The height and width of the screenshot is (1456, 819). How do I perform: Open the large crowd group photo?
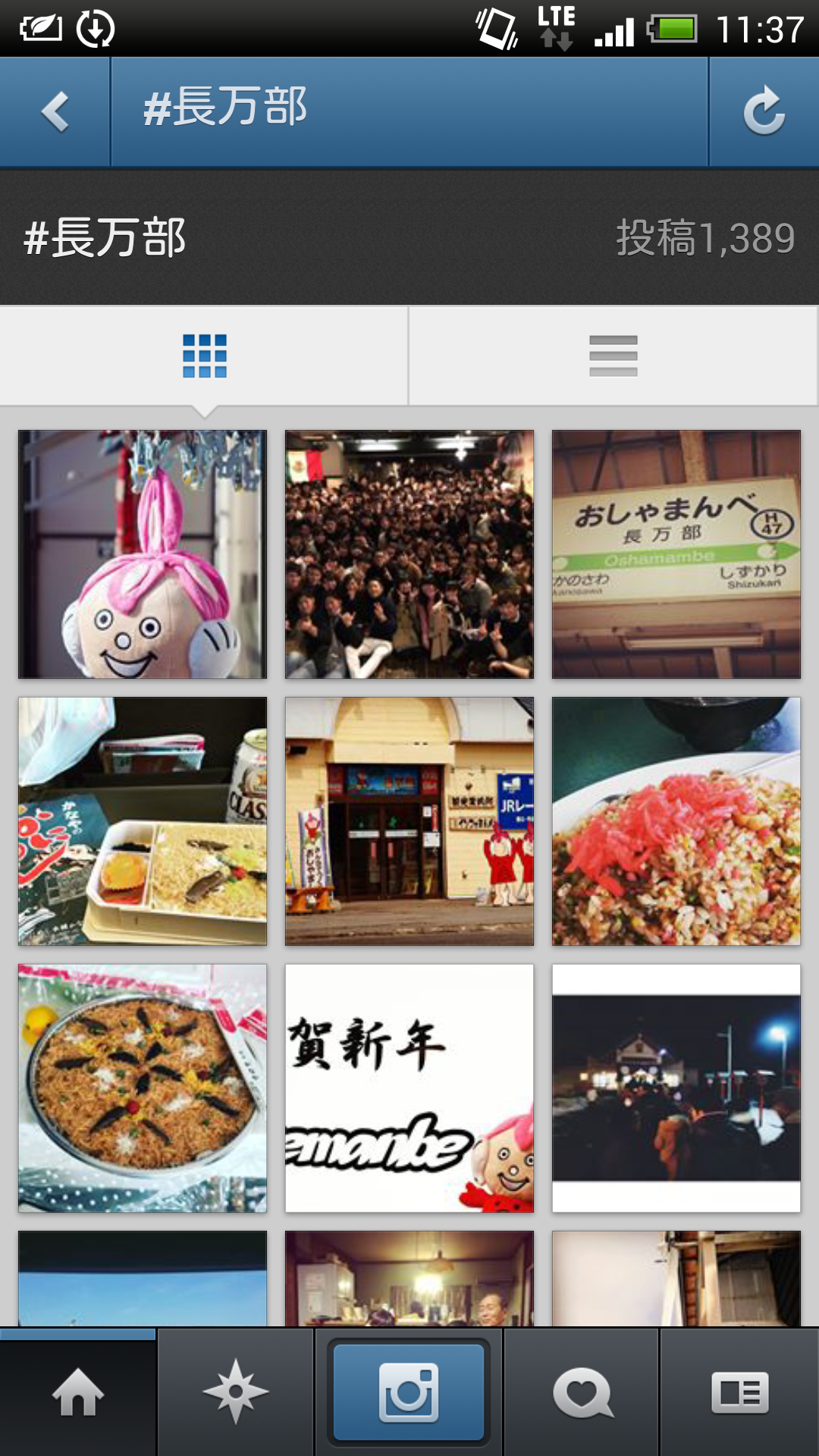click(409, 554)
